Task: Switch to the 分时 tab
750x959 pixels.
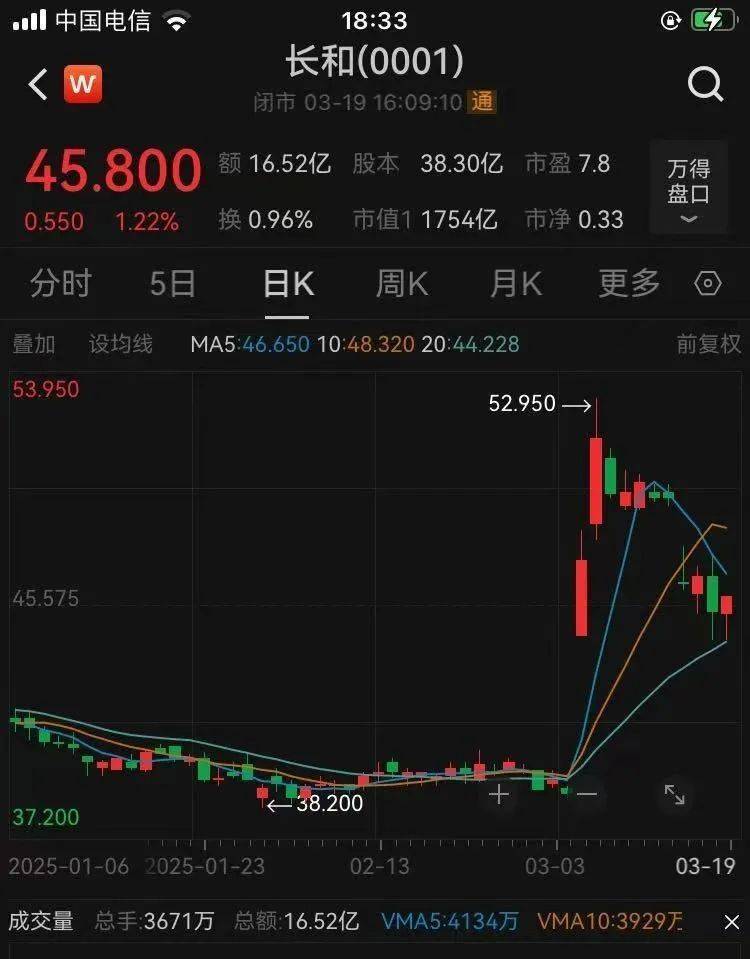Action: coord(62,284)
